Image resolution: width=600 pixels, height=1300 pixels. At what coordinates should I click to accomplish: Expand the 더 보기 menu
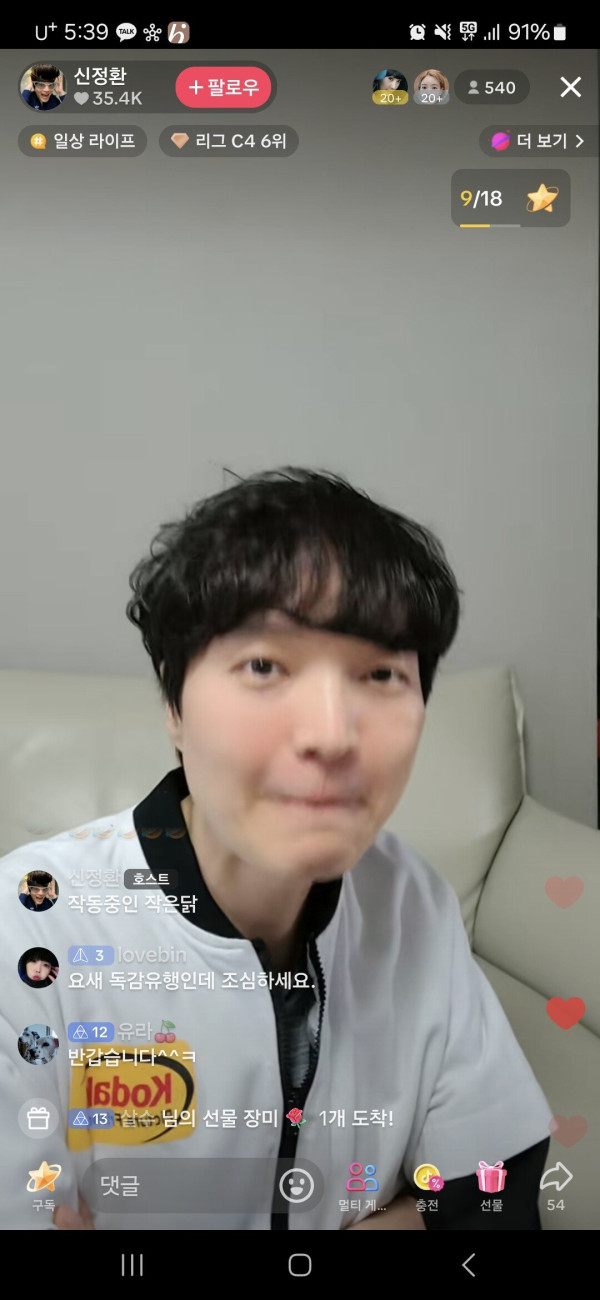point(538,141)
